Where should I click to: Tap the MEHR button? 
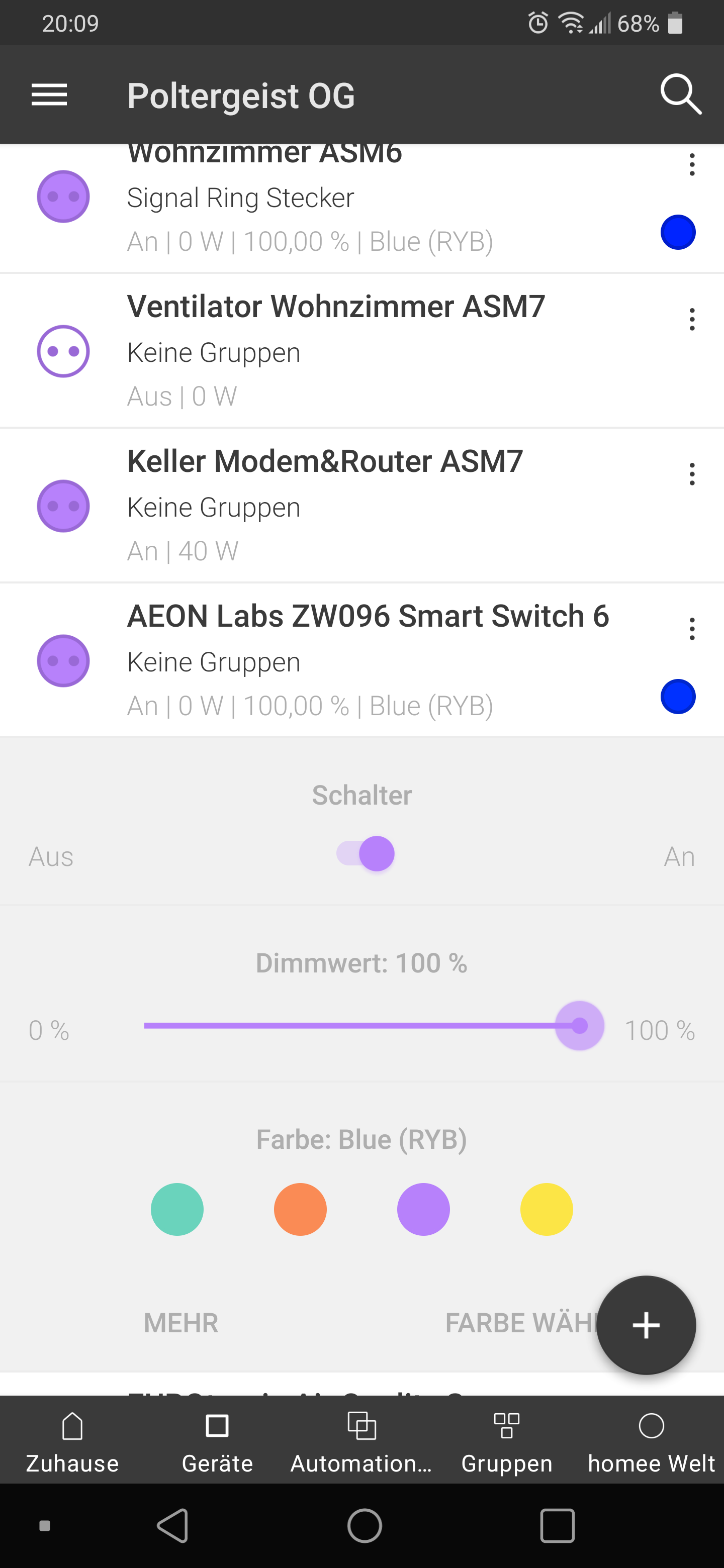click(x=181, y=1323)
